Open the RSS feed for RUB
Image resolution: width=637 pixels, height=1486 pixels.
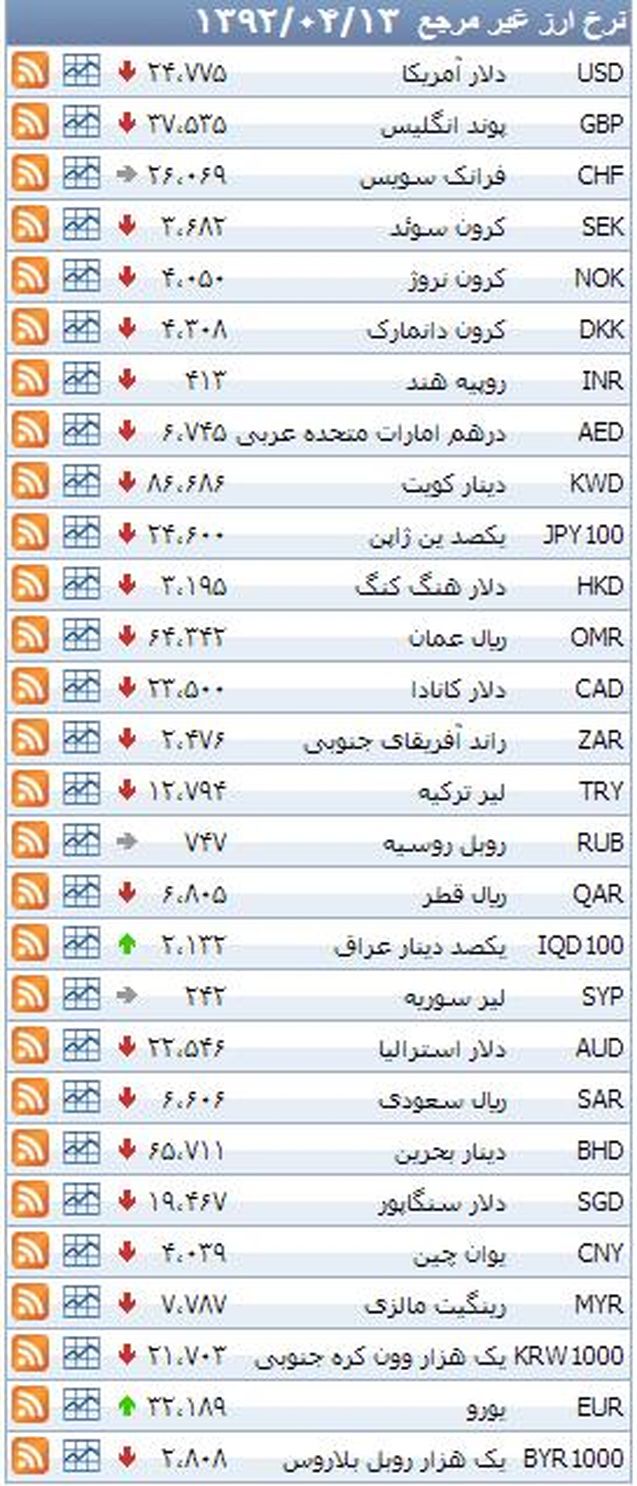click(30, 842)
